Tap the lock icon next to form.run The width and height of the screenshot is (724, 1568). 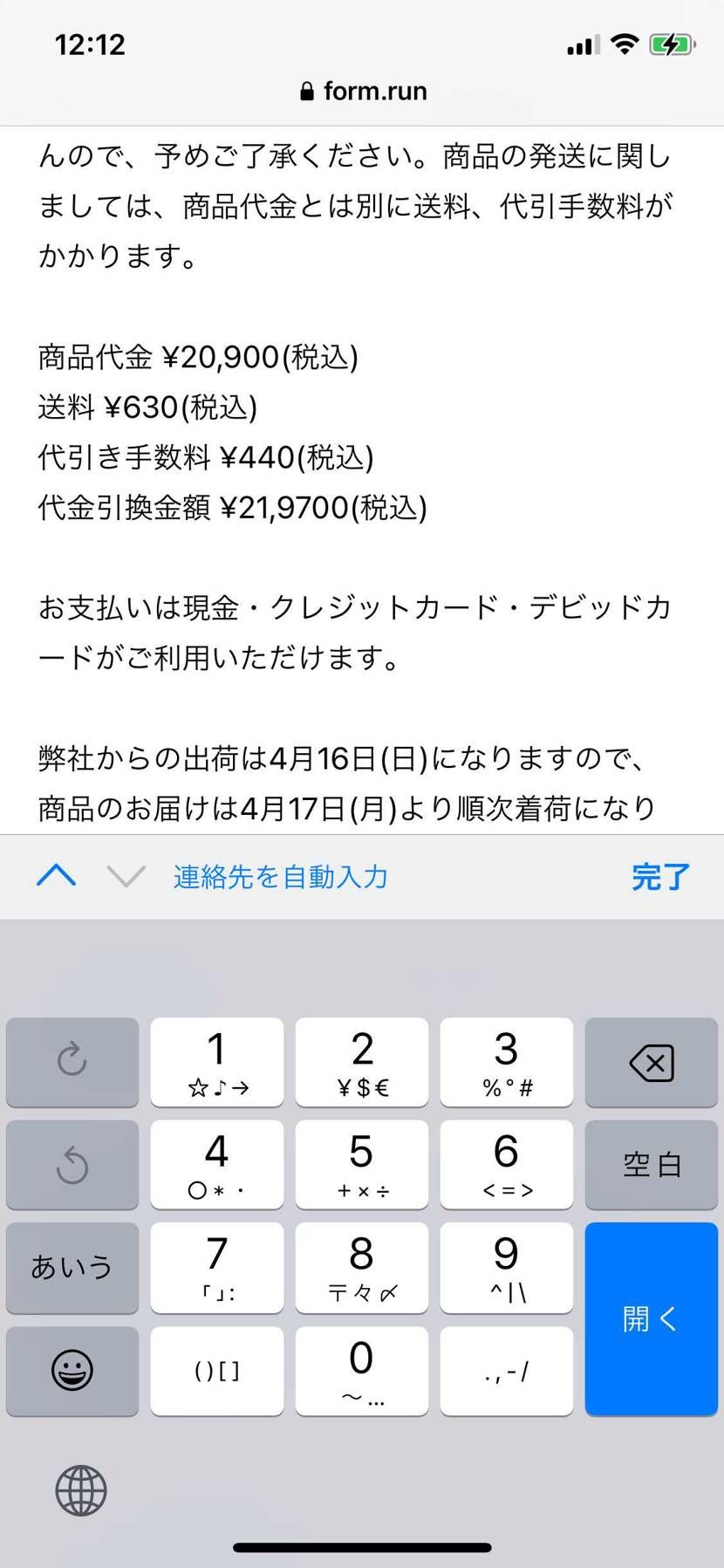[307, 91]
